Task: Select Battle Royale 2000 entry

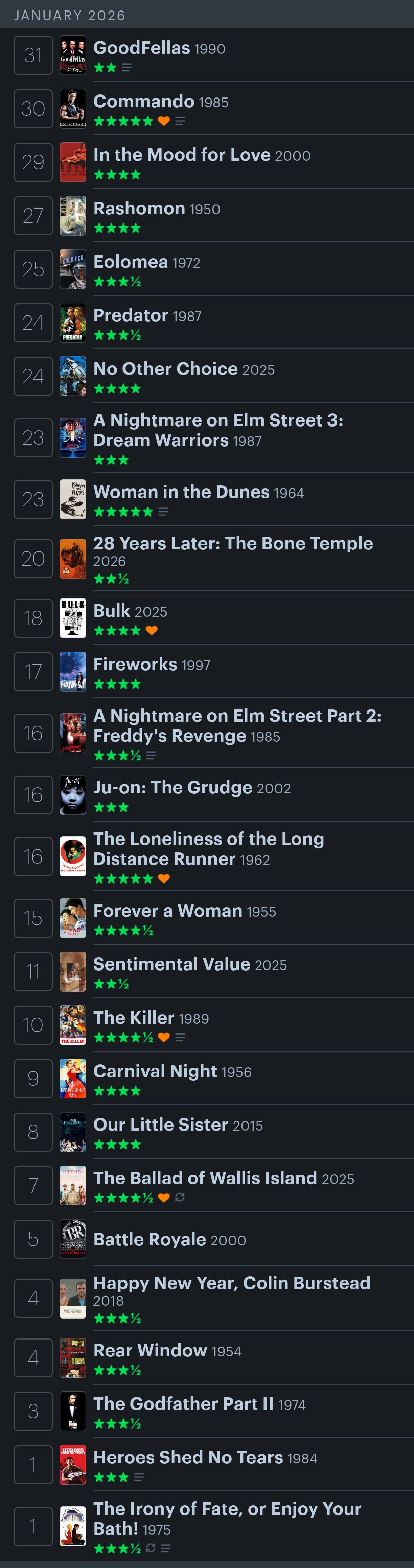Action: [149, 1239]
